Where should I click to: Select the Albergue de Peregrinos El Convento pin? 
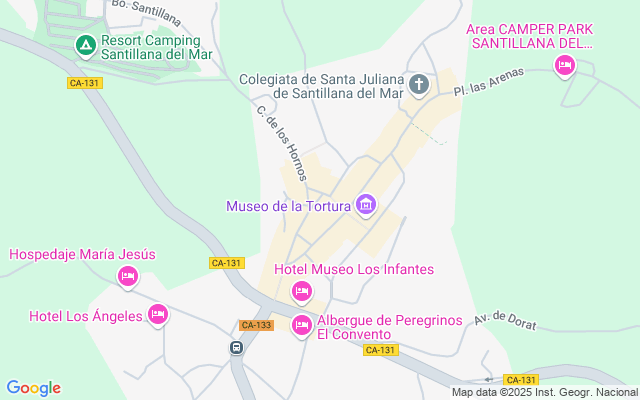pos(301,326)
